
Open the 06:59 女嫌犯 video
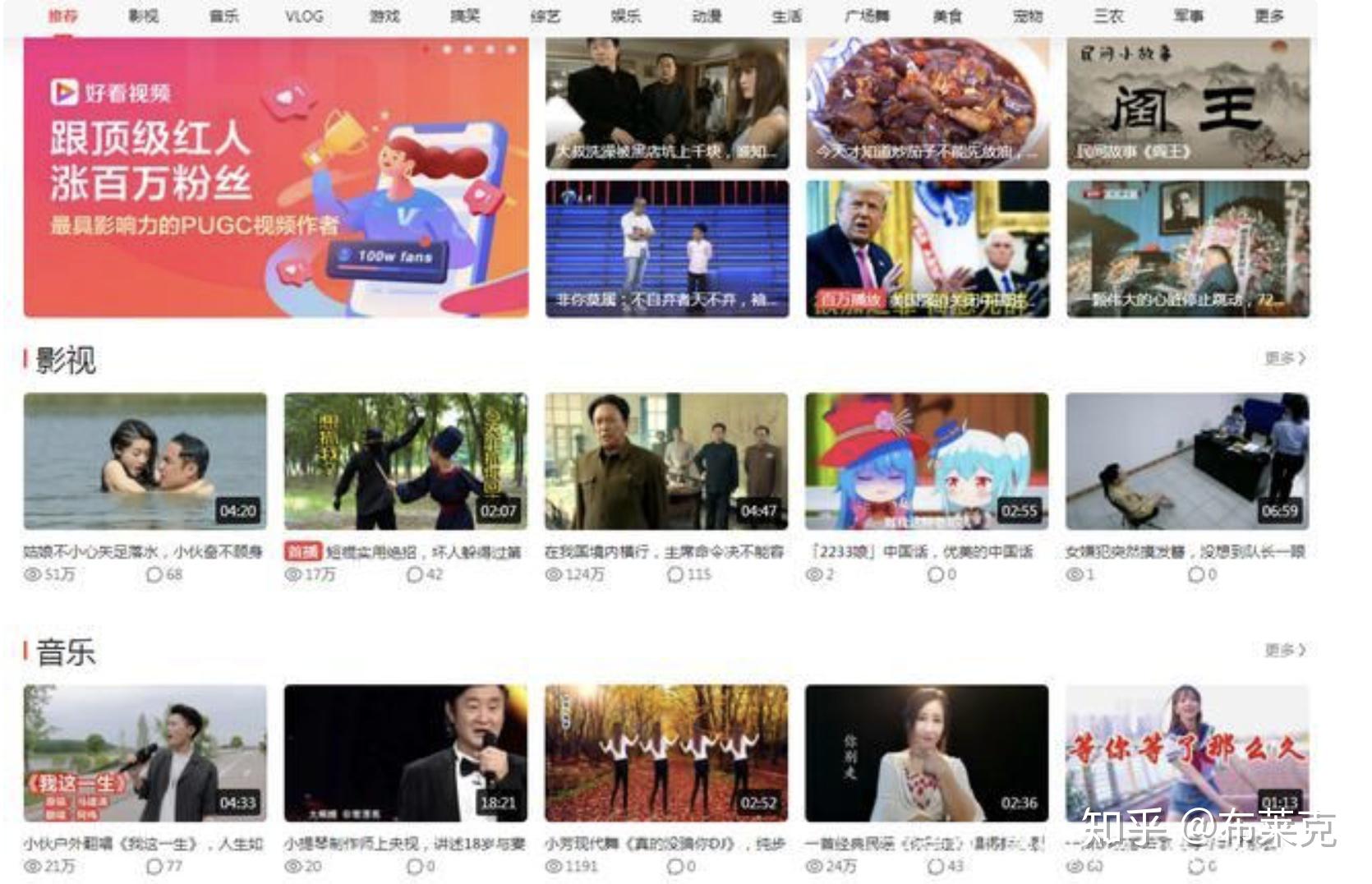pyautogui.click(x=1187, y=461)
